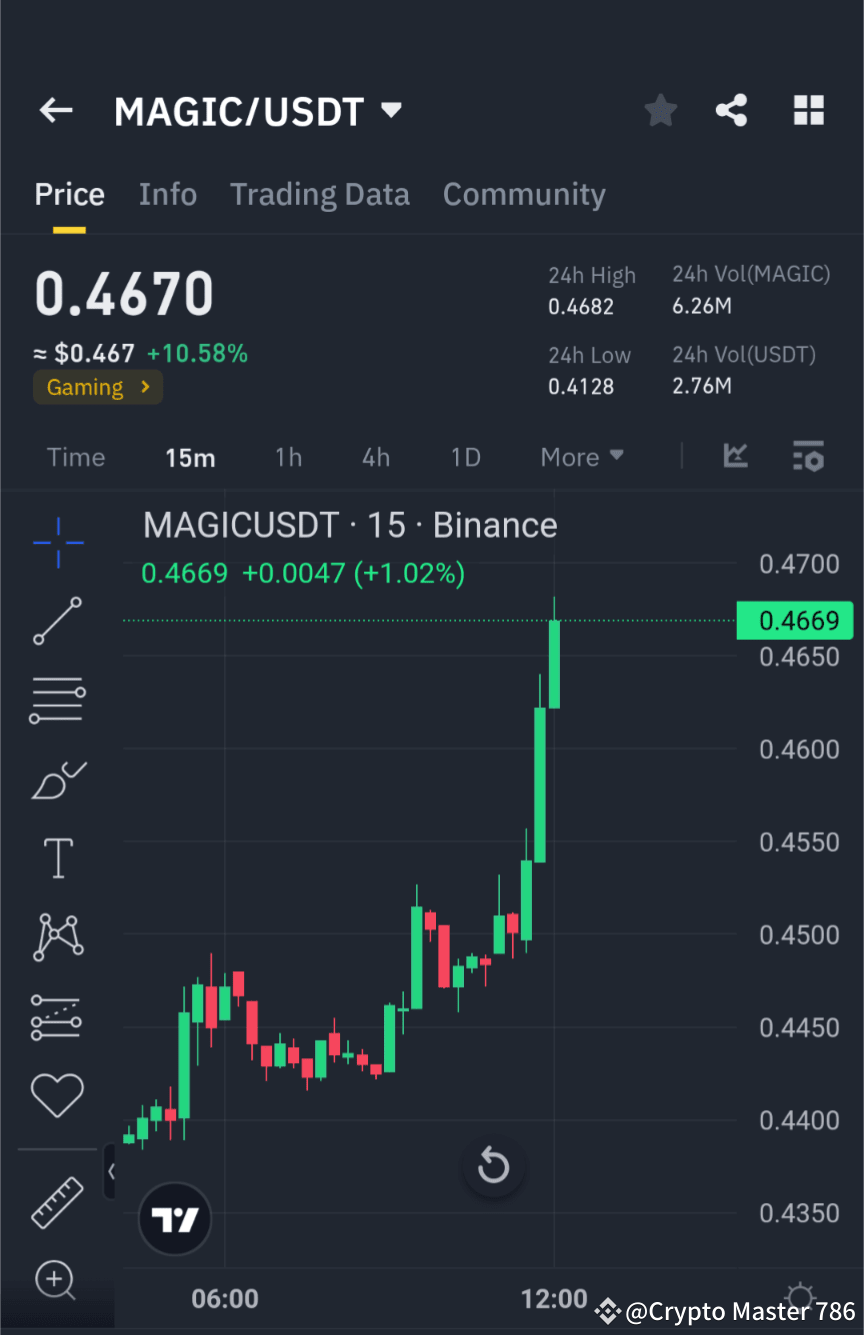
Task: Select the 1h timeframe
Action: pos(288,457)
